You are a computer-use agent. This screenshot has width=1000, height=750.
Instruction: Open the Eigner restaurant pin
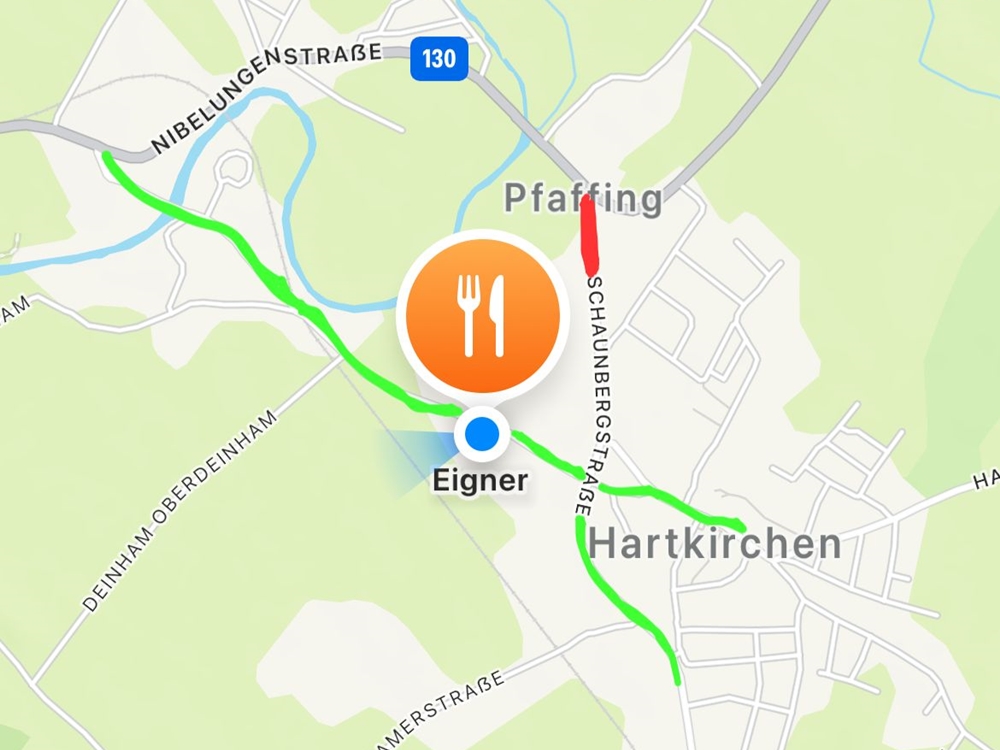[482, 318]
